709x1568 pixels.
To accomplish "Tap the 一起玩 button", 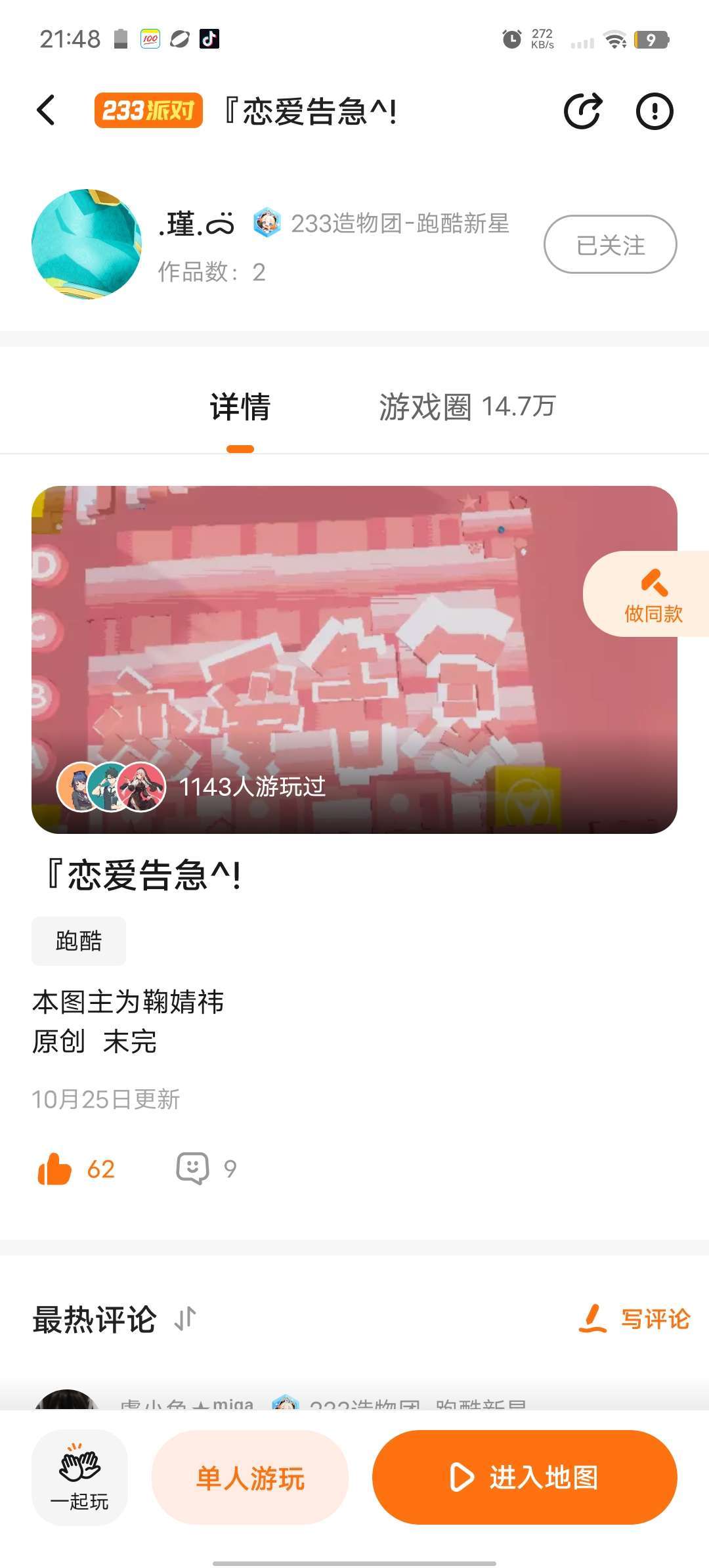I will coord(79,1477).
